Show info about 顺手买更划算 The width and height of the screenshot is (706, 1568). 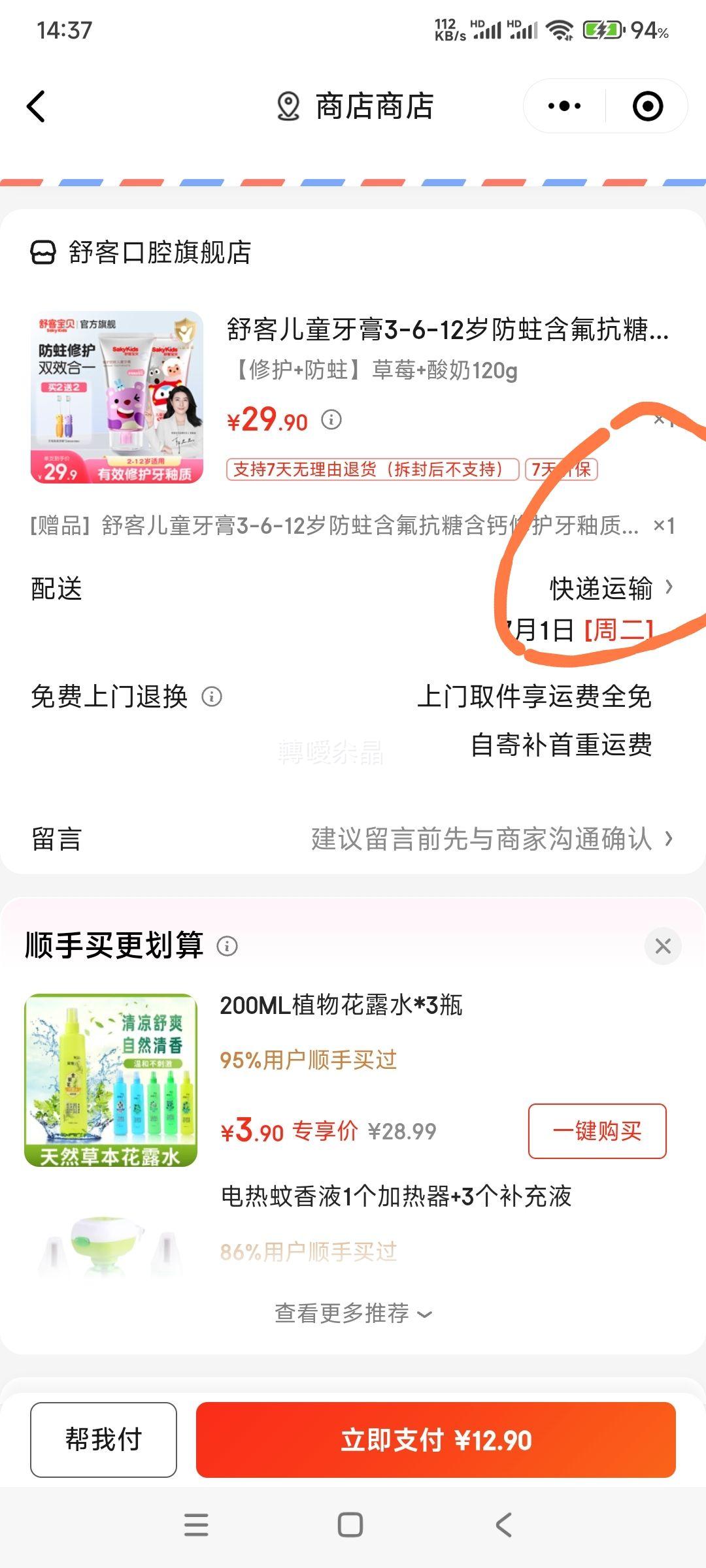(x=227, y=946)
